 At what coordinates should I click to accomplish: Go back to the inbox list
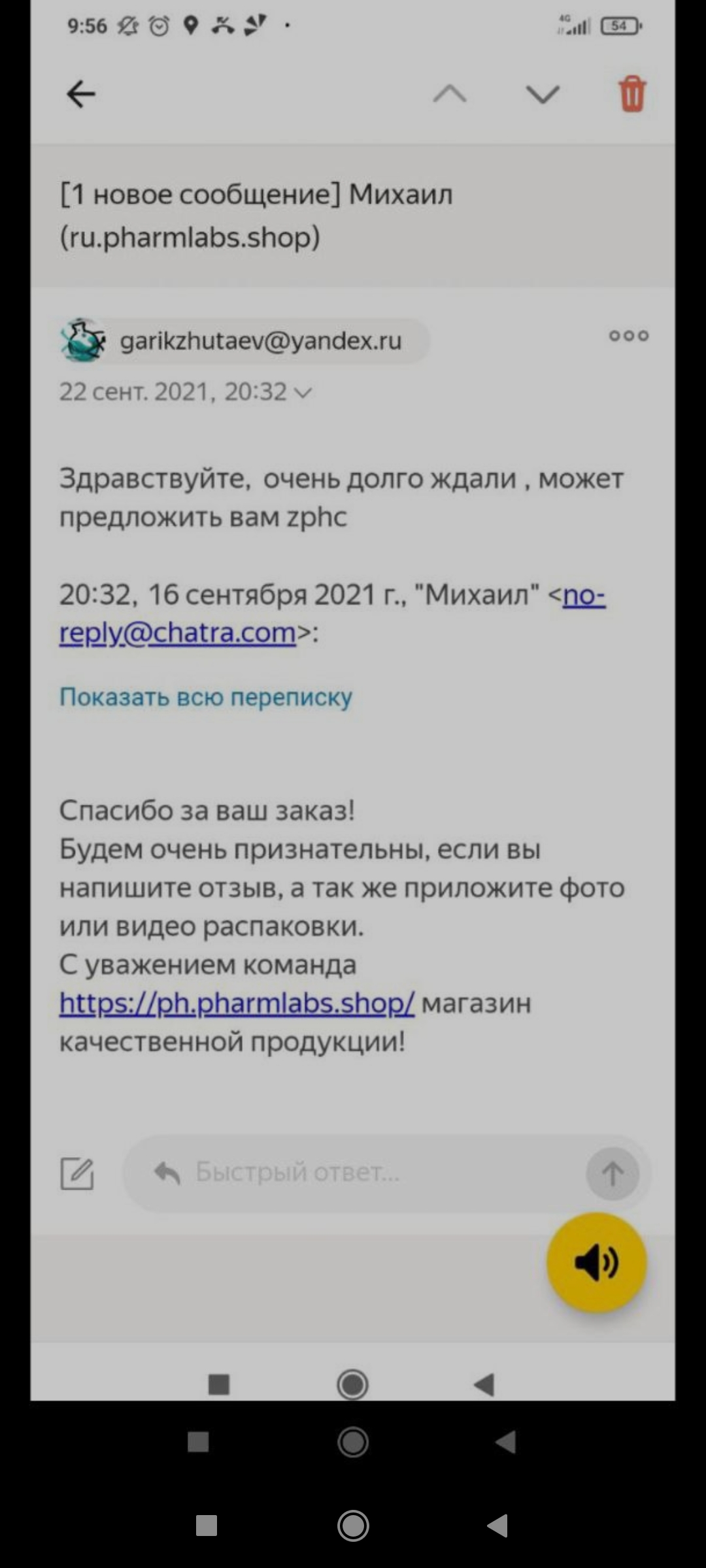point(81,94)
